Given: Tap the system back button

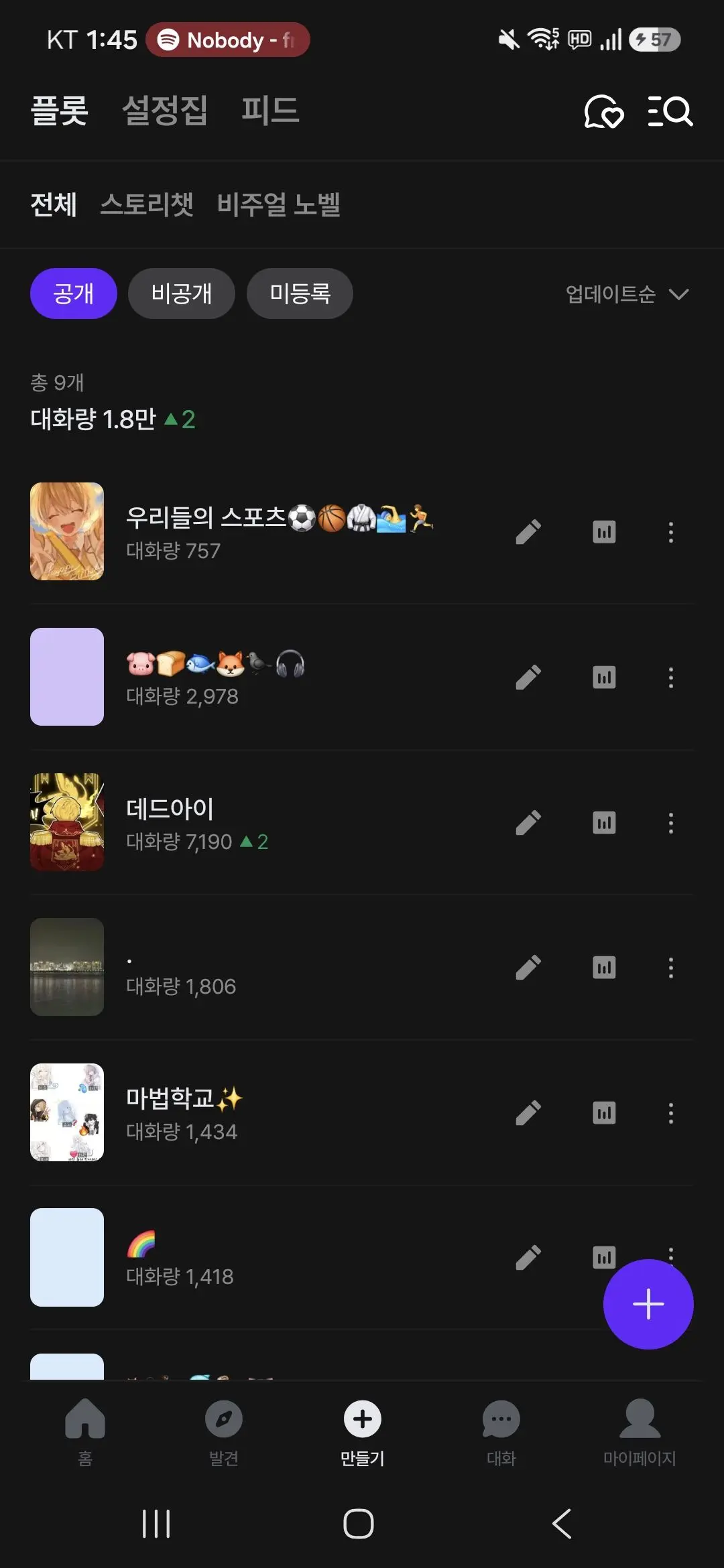Looking at the screenshot, I should pyautogui.click(x=562, y=1524).
